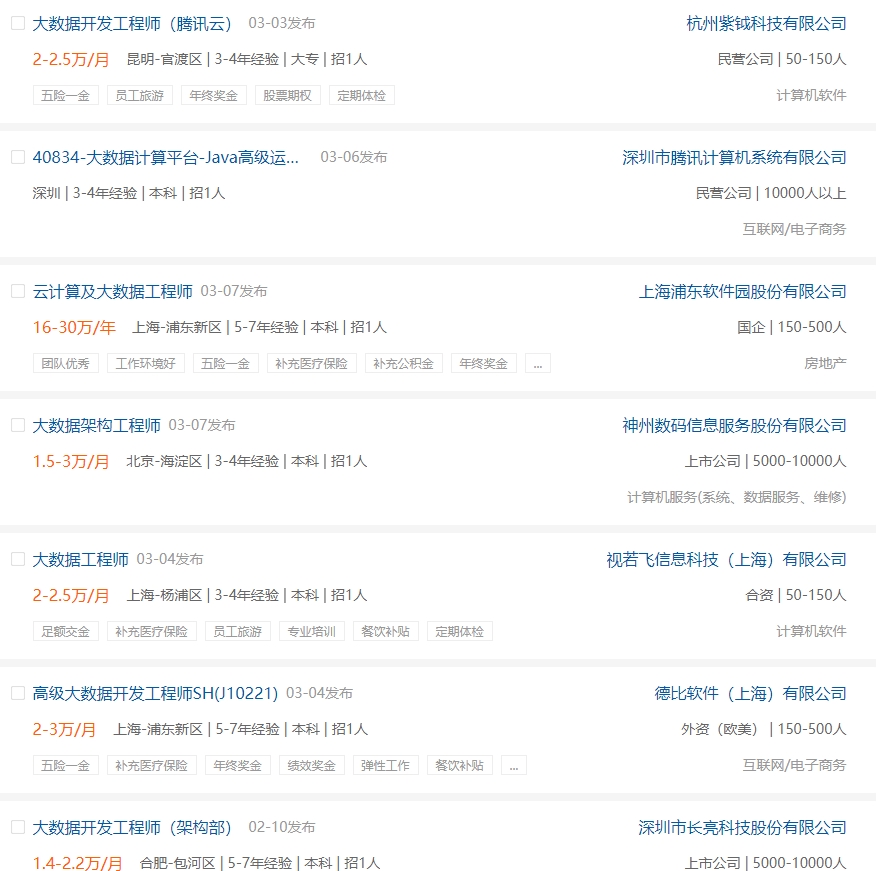Viewport: 876px width, 871px height.
Task: Select checkbox for 大数据开发工程师（腾讯云）
Action: (x=17, y=23)
